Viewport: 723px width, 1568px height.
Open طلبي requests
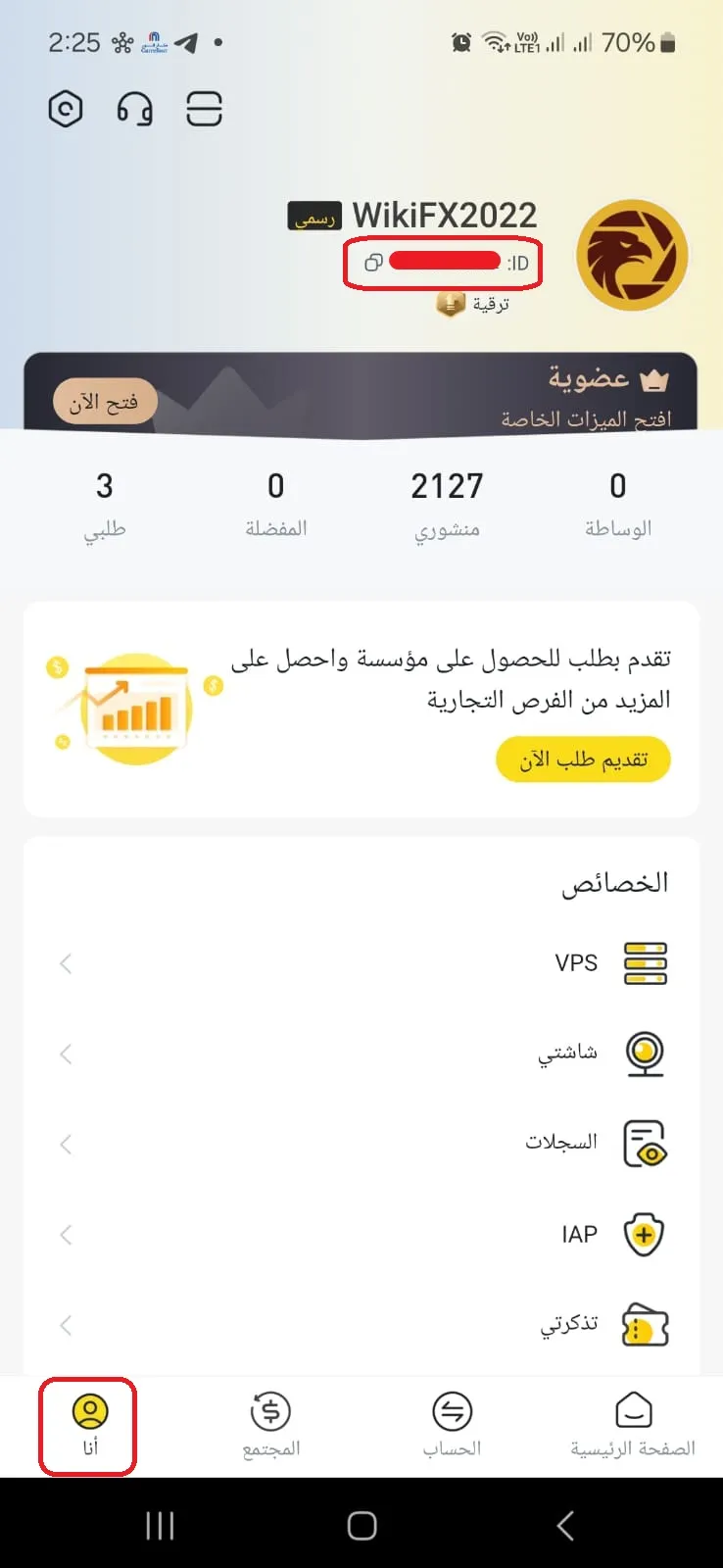click(105, 505)
